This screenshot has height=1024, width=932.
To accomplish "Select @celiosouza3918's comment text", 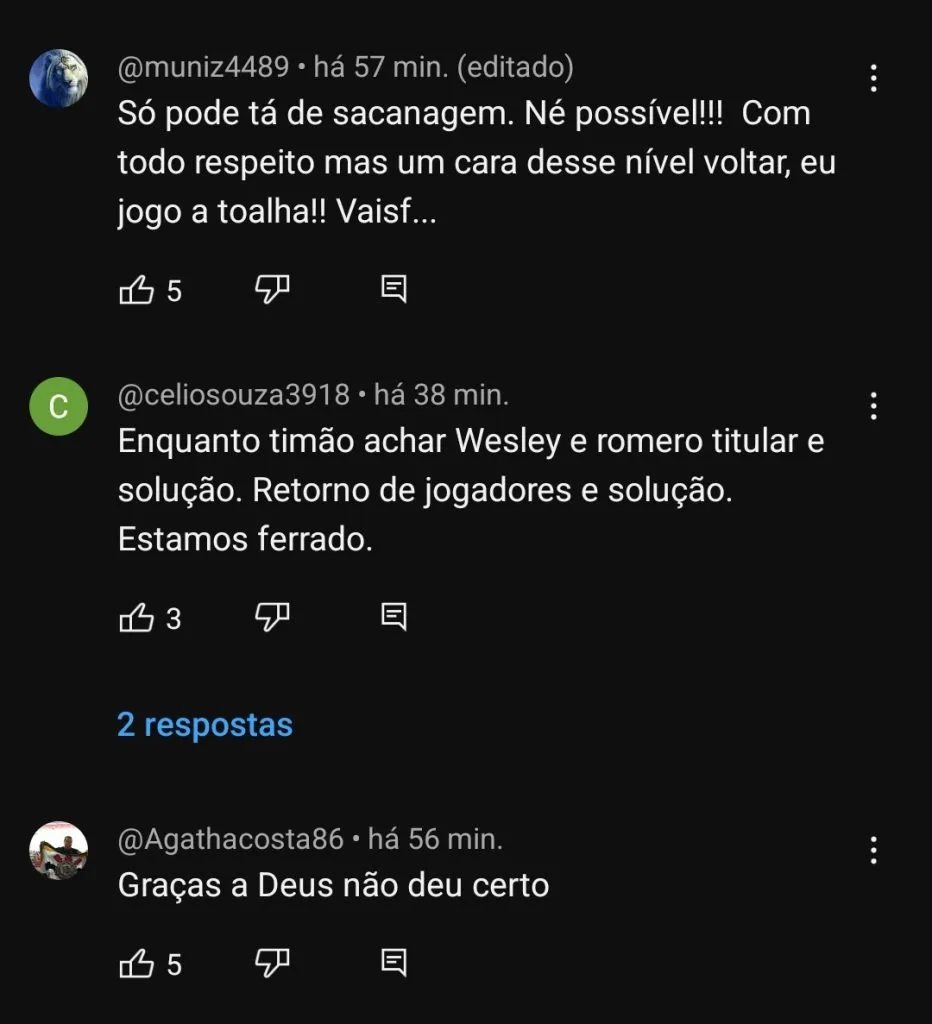I will click(470, 488).
